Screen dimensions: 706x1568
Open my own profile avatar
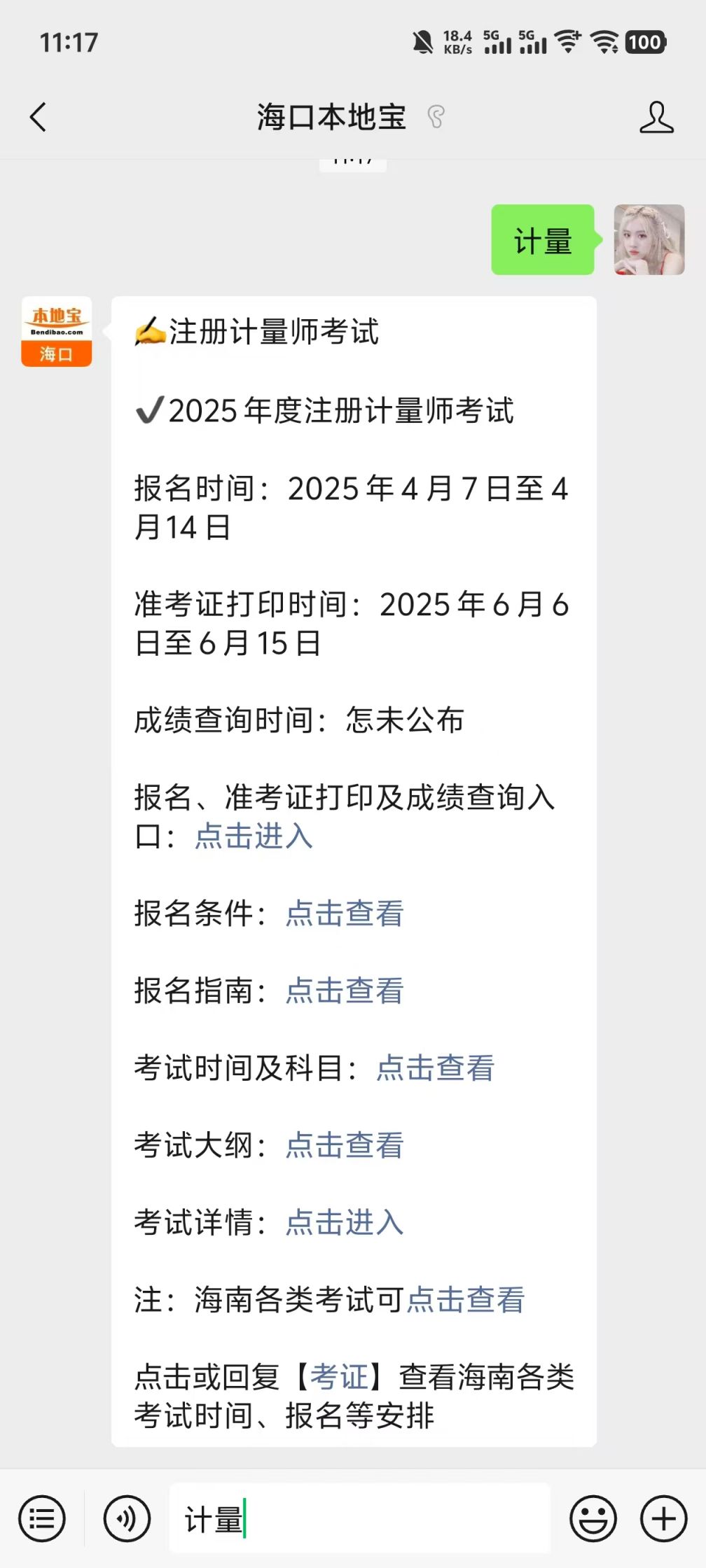tap(649, 239)
